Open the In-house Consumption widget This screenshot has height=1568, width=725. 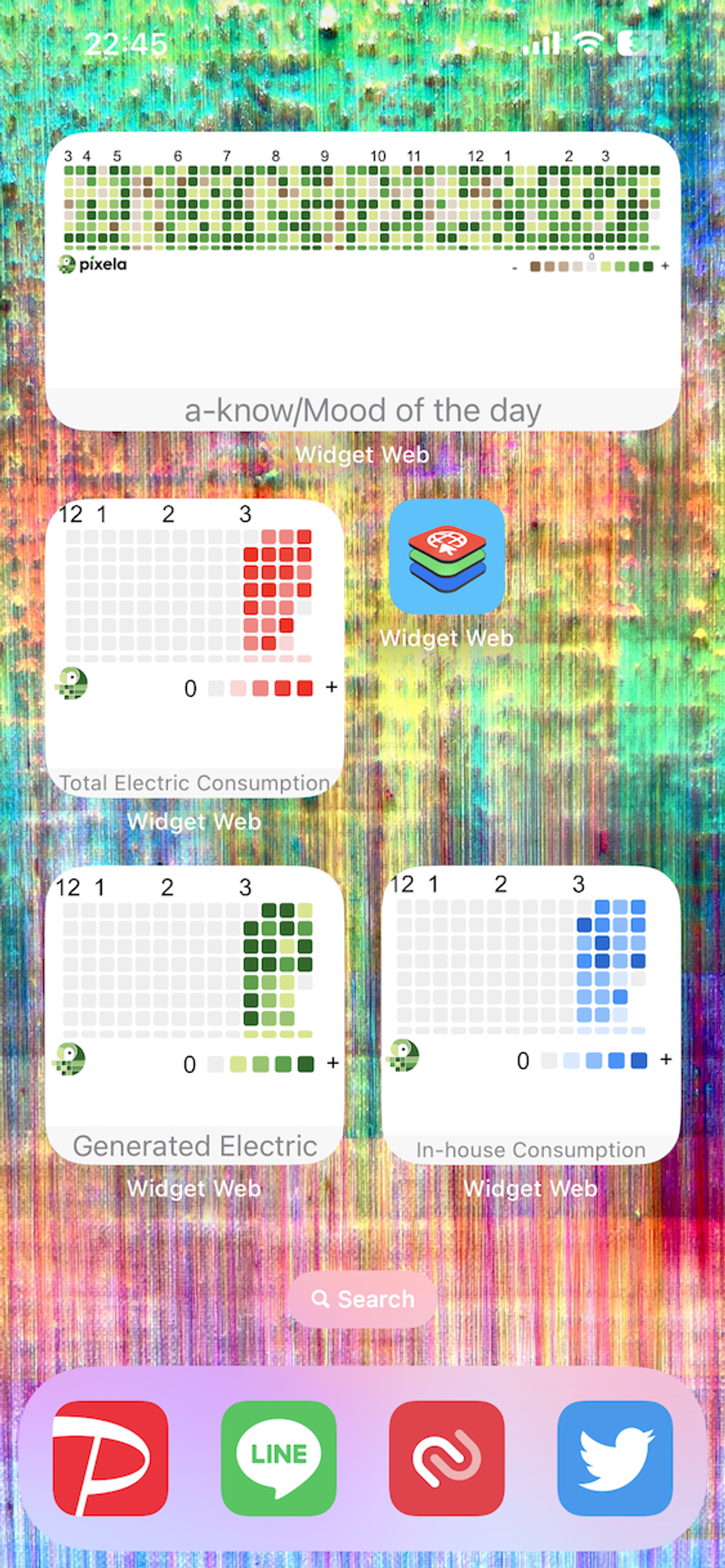pyautogui.click(x=531, y=1015)
